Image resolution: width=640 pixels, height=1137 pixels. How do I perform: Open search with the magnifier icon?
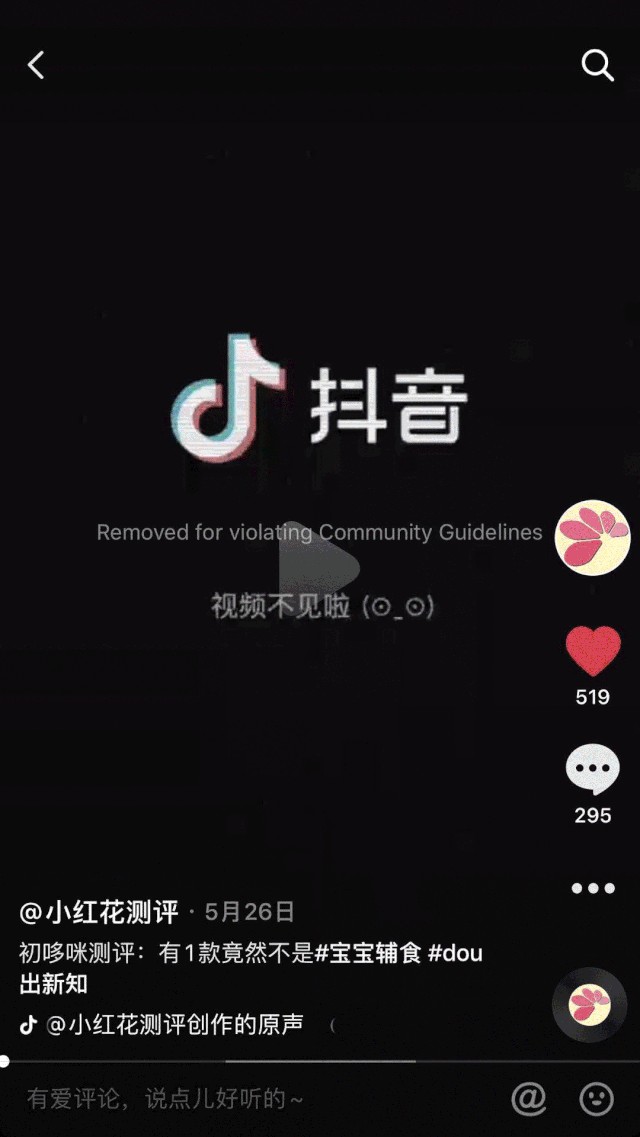point(597,66)
